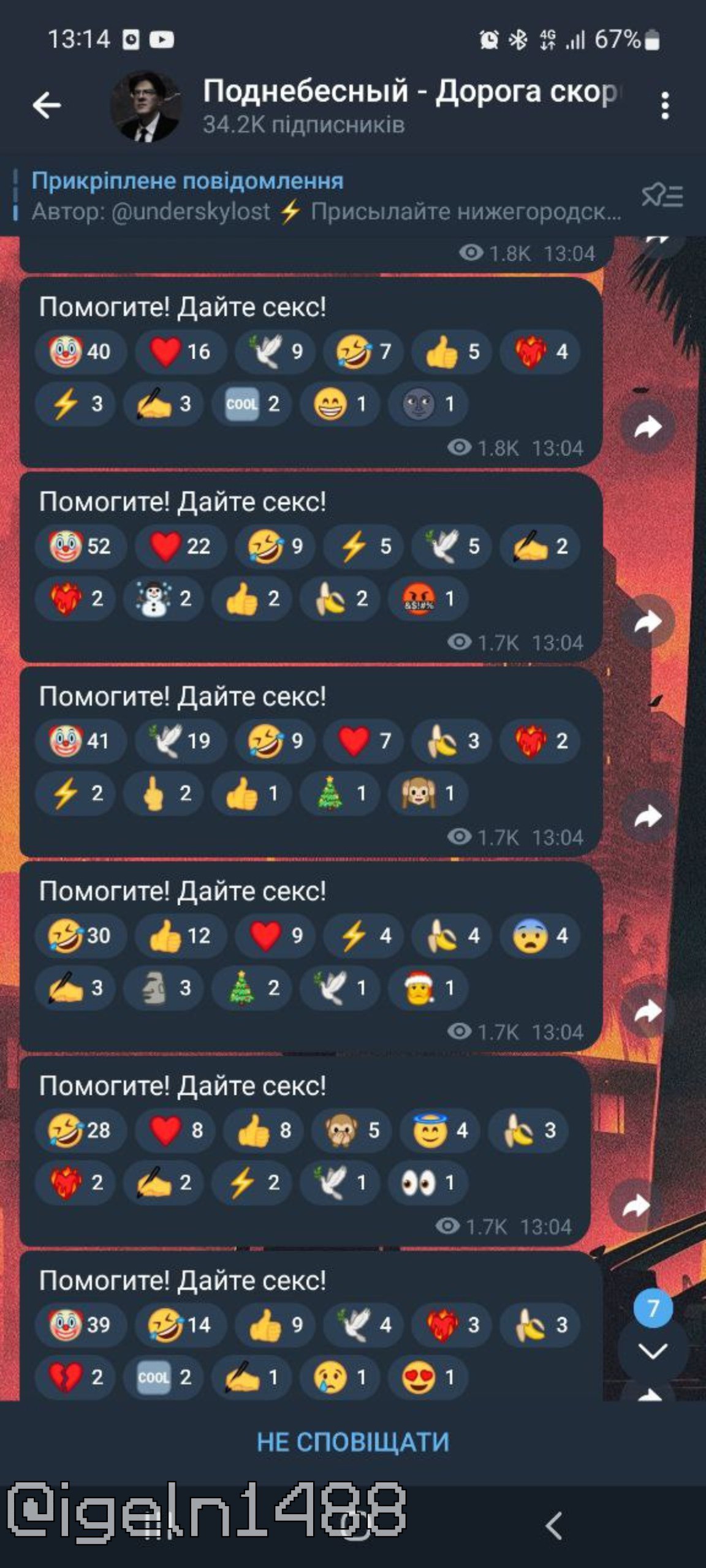Viewport: 706px width, 1568px height.
Task: Jump to the 7 unread messages below
Action: (653, 1351)
